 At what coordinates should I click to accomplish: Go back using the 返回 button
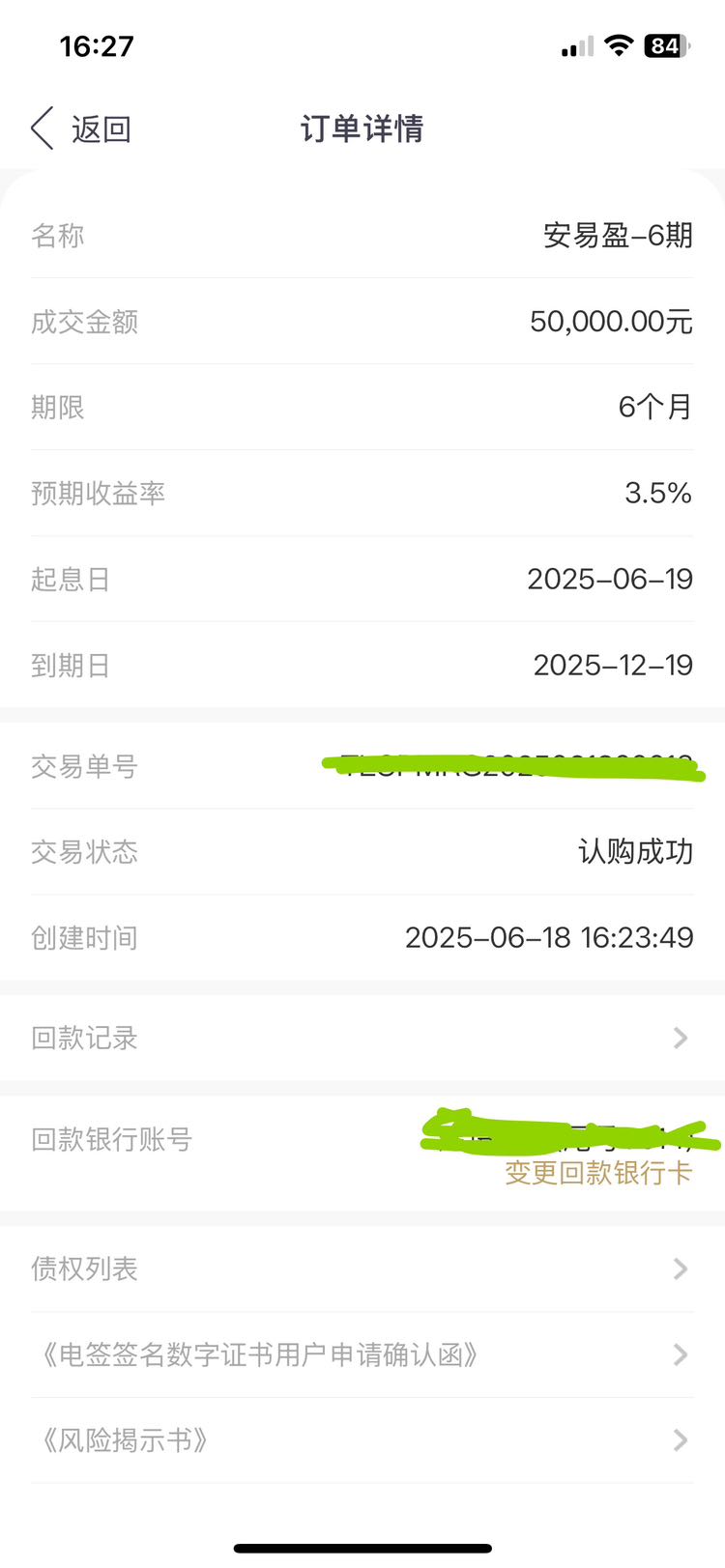(81, 128)
